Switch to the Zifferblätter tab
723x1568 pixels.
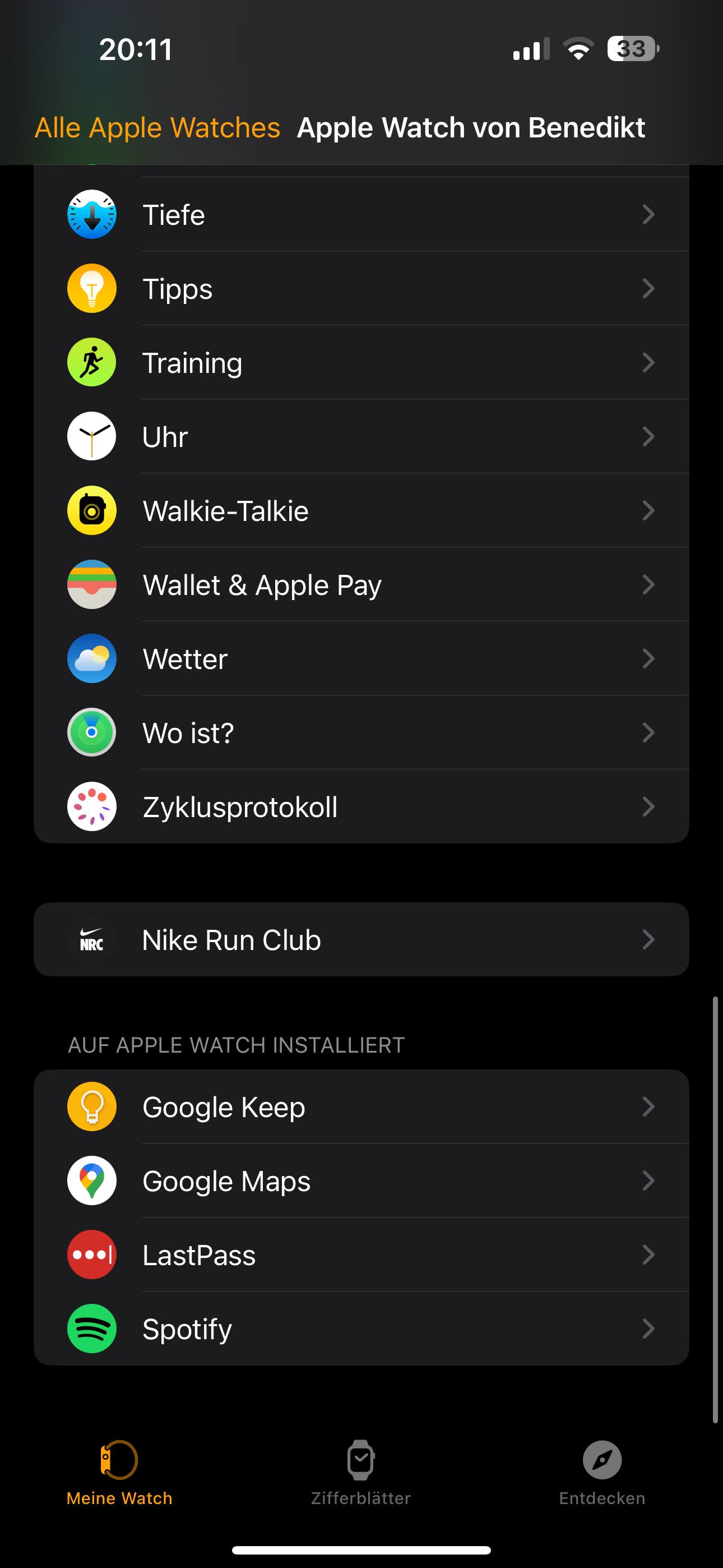pyautogui.click(x=361, y=1473)
